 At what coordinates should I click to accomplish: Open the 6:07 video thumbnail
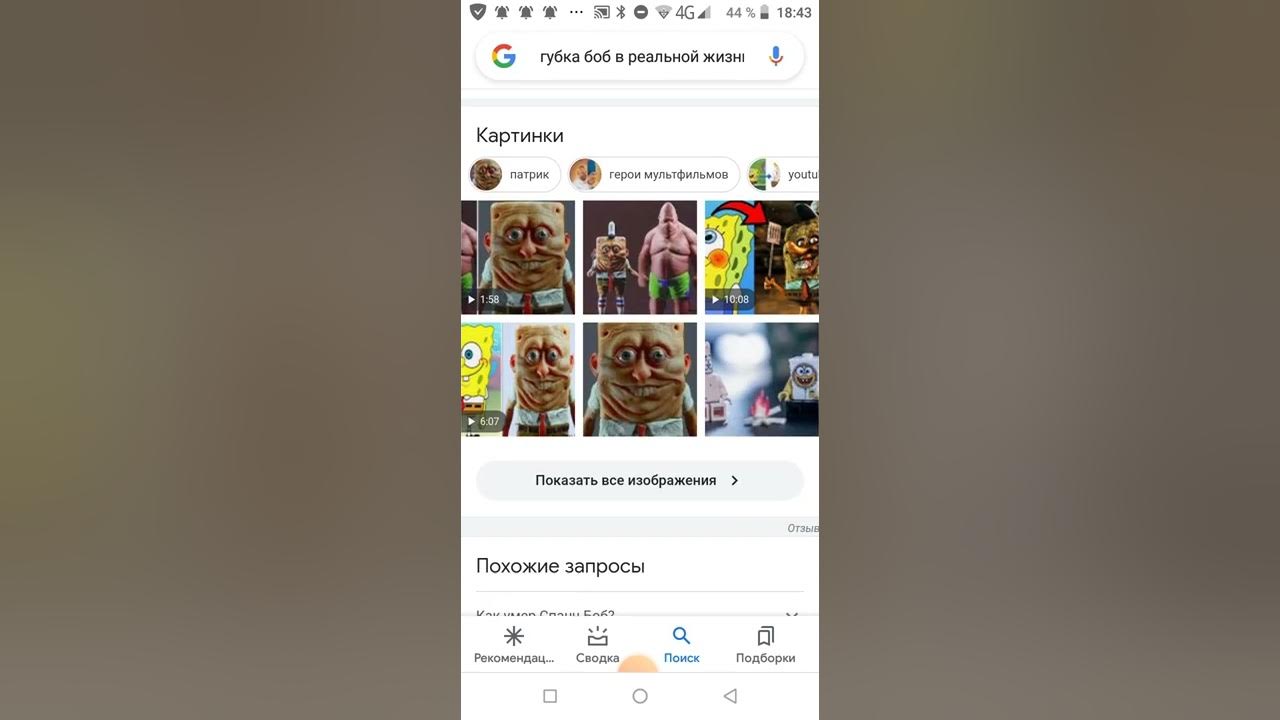[518, 379]
